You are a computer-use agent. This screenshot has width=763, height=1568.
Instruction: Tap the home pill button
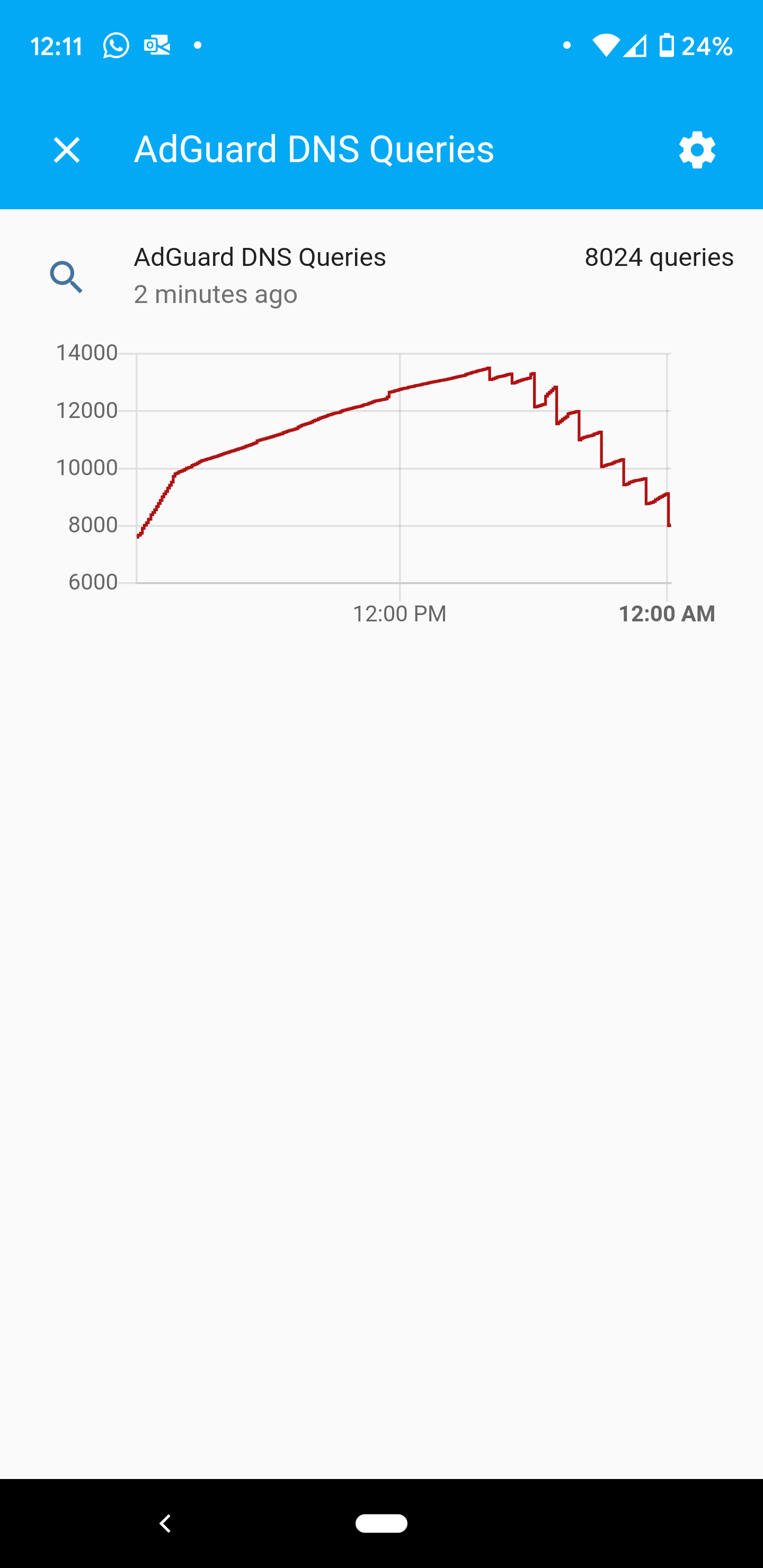(x=381, y=1523)
